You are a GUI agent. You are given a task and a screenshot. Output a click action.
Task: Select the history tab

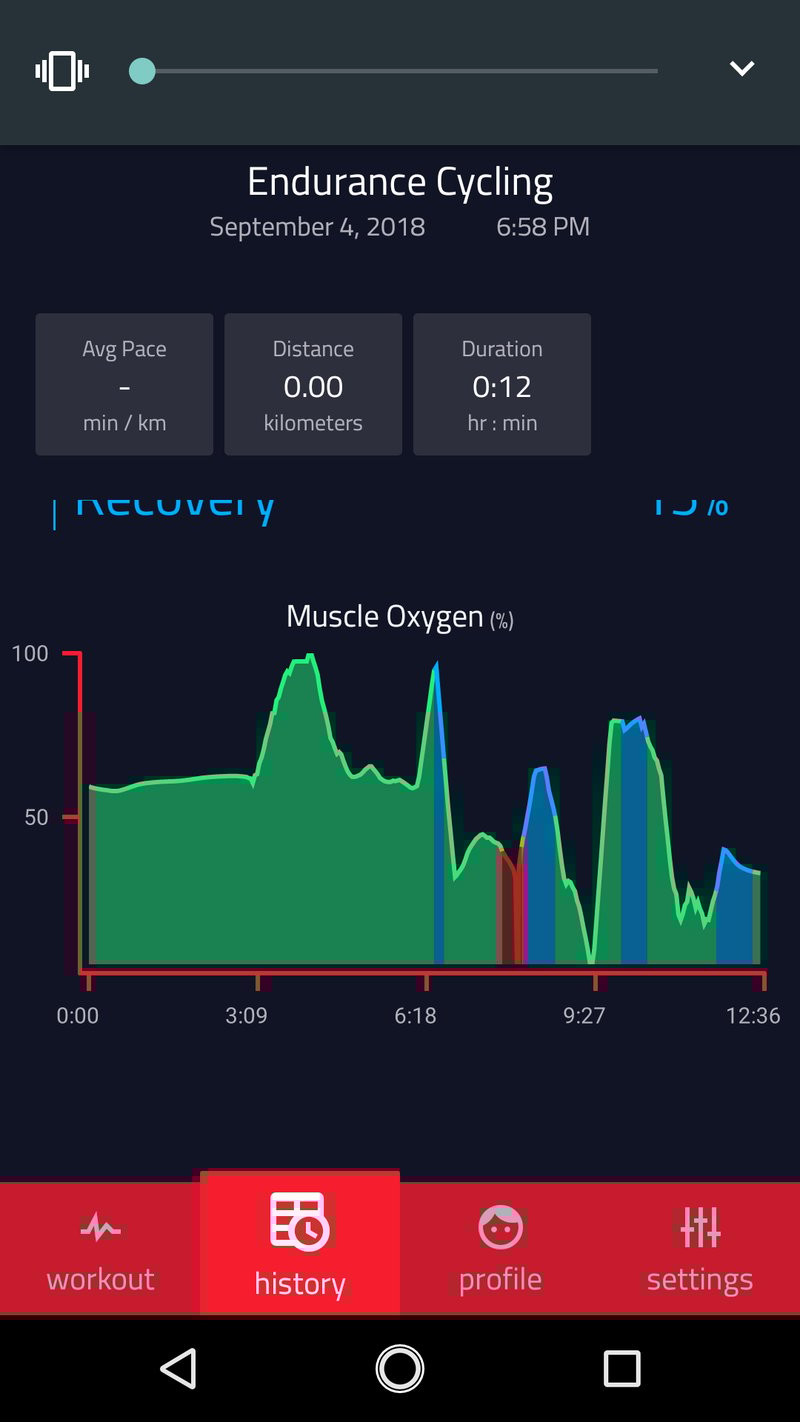pyautogui.click(x=300, y=1244)
